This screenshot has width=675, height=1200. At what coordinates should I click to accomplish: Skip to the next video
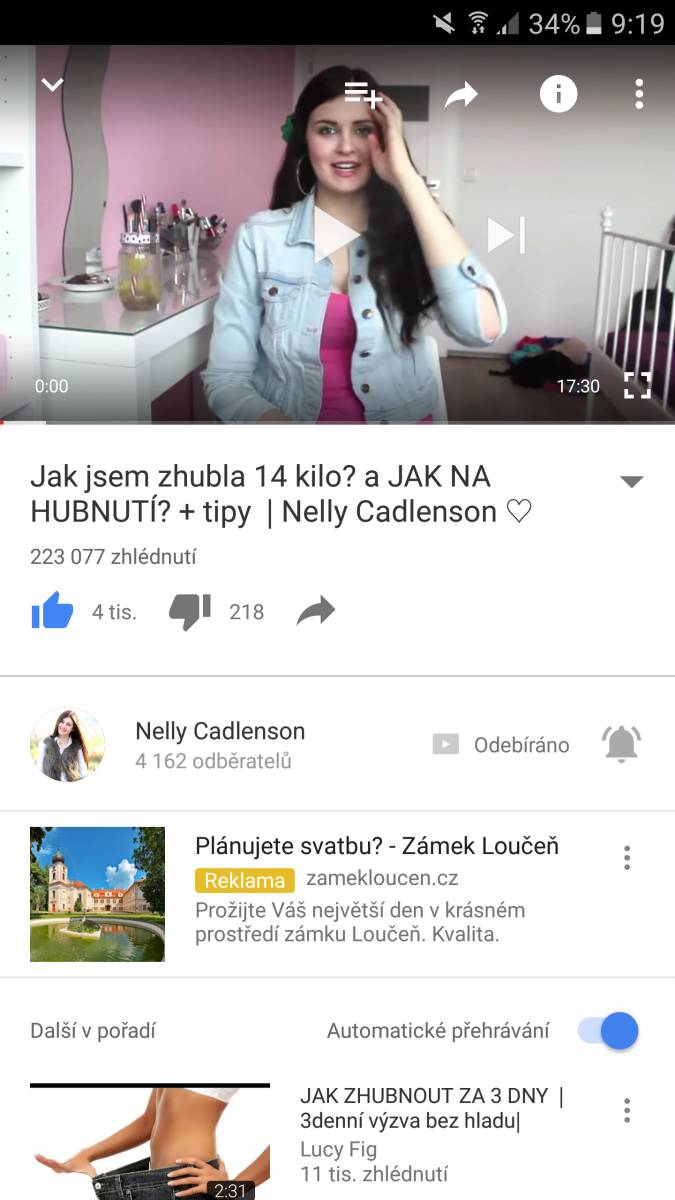506,236
